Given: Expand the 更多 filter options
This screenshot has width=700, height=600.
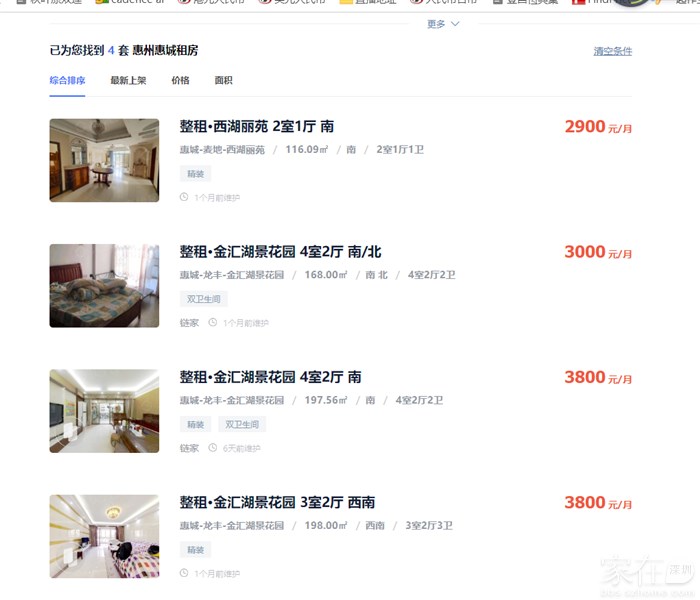Looking at the screenshot, I should click(x=442, y=23).
